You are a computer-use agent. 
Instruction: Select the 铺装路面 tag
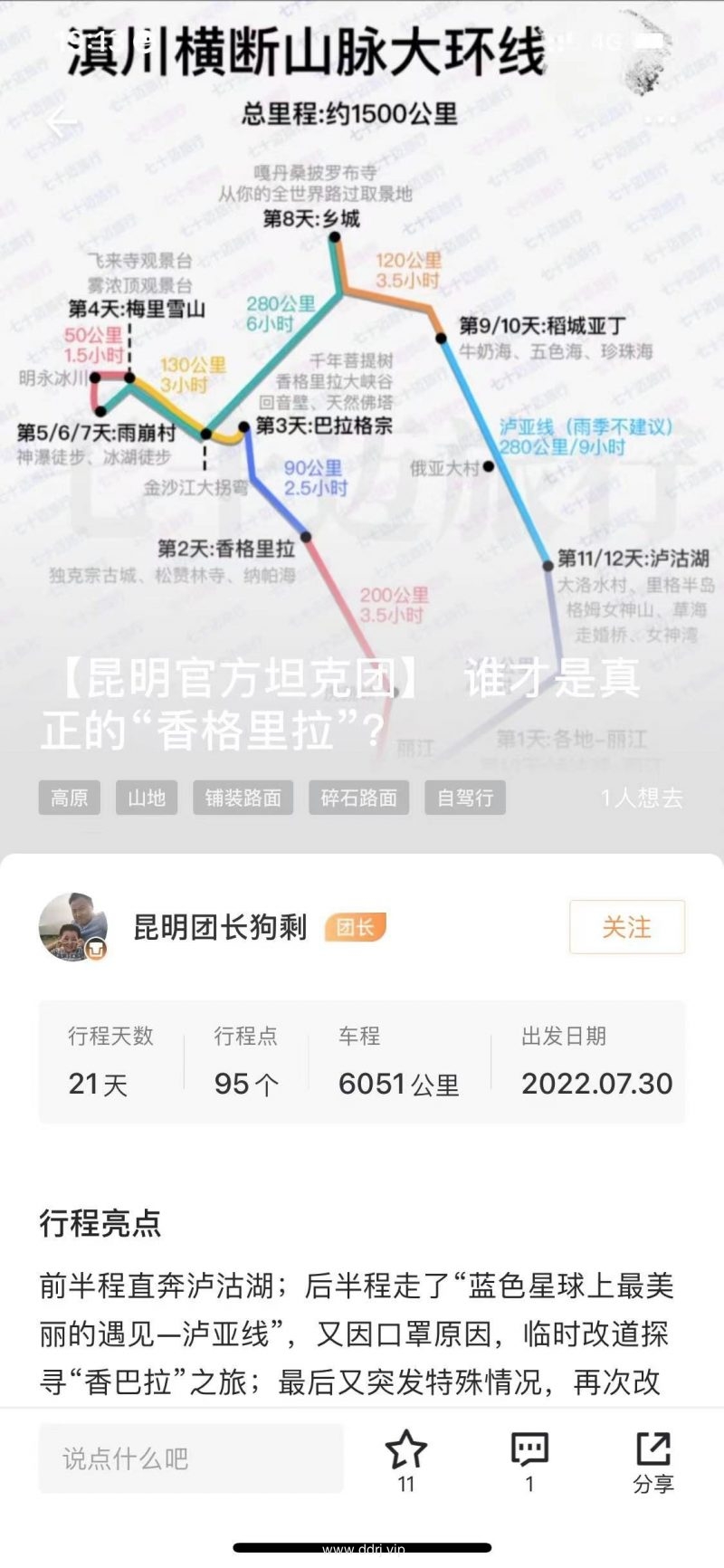(243, 798)
